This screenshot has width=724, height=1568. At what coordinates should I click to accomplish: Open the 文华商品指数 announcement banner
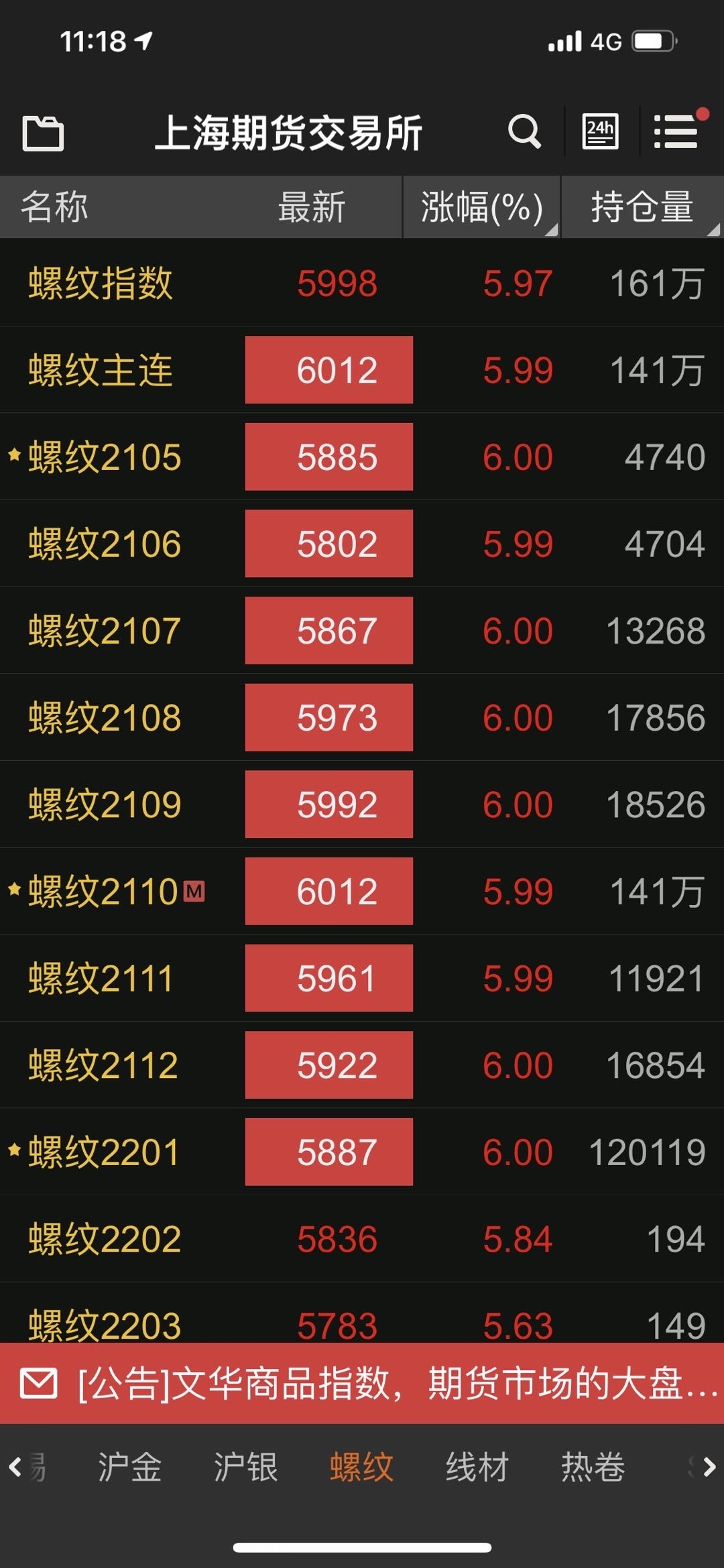362,1383
